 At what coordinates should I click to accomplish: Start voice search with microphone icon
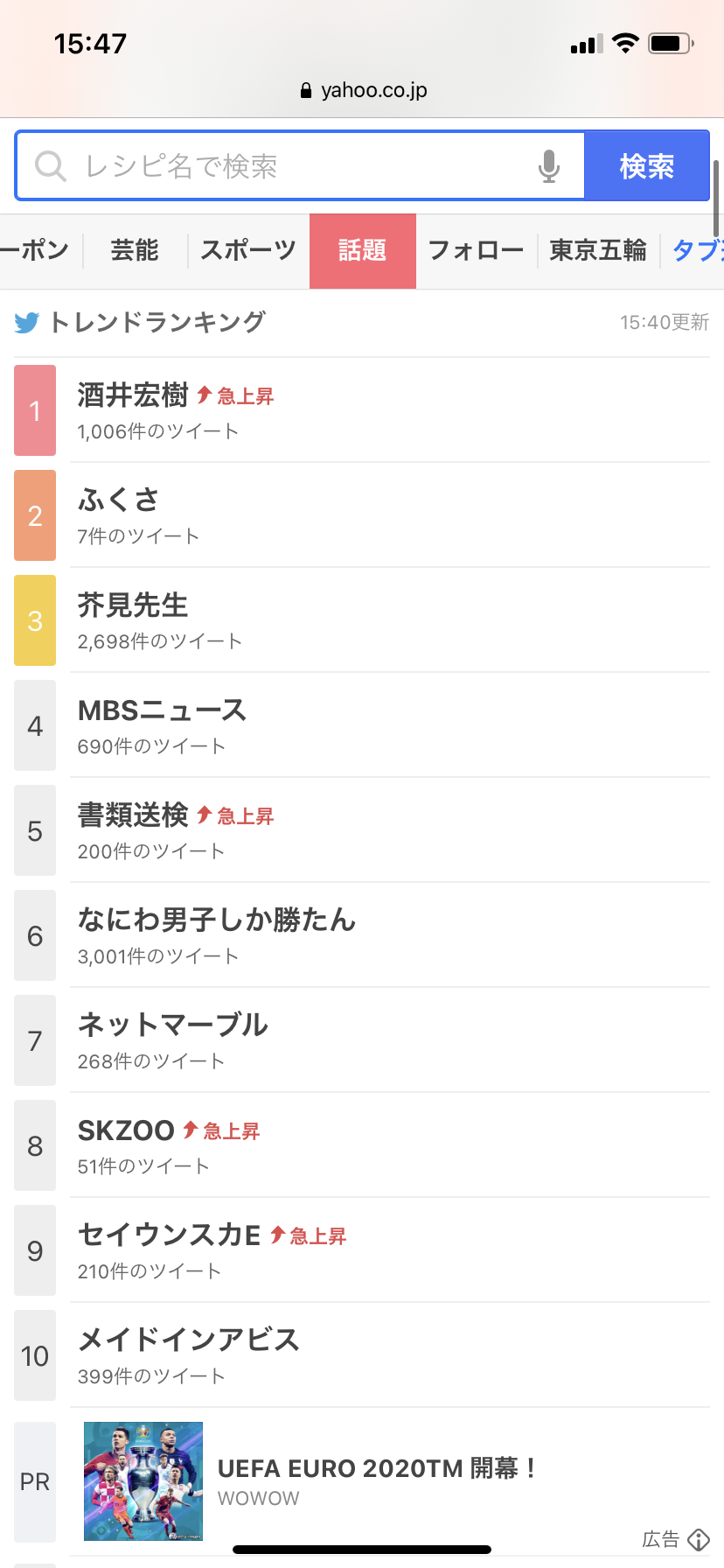tap(549, 166)
